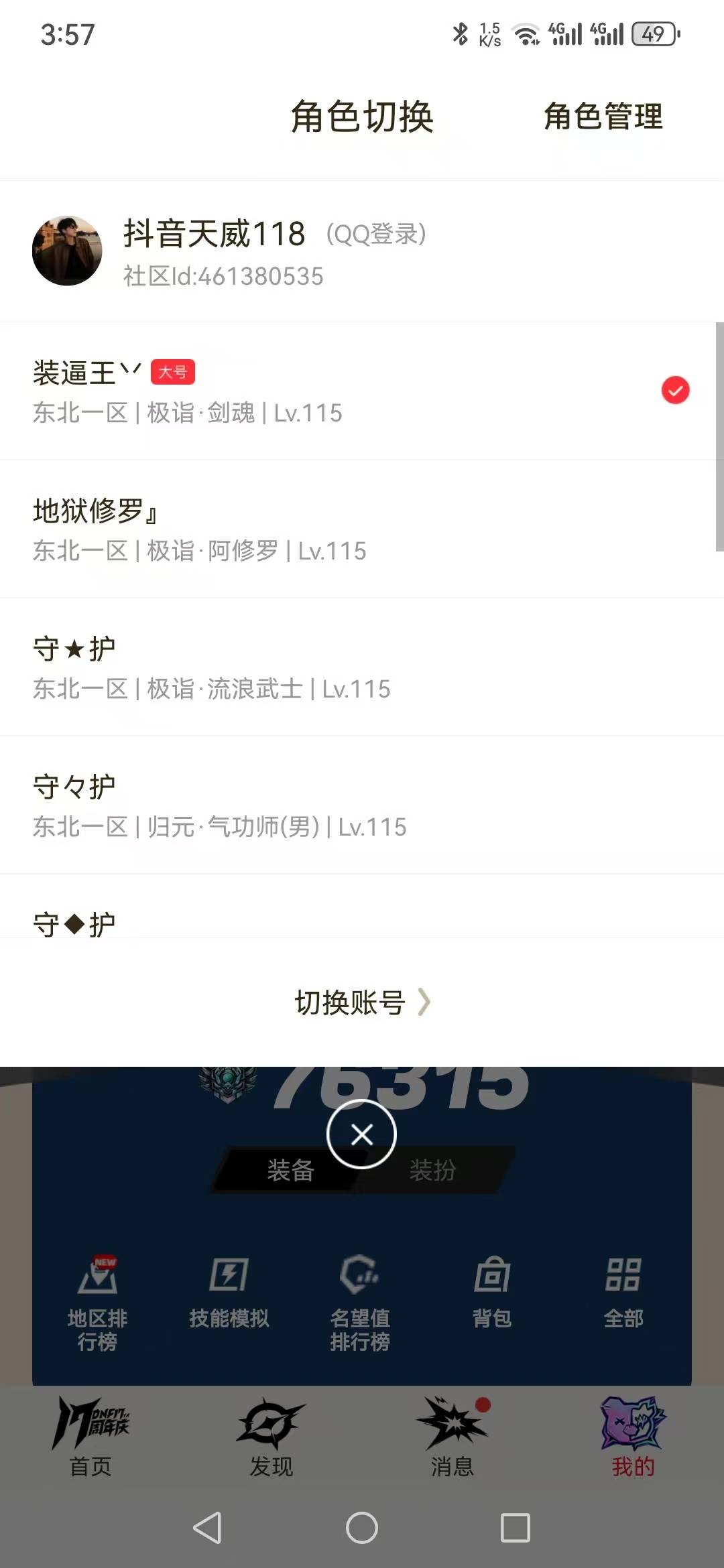Switch to the 装扮 tab
The width and height of the screenshot is (724, 1568).
point(432,1171)
